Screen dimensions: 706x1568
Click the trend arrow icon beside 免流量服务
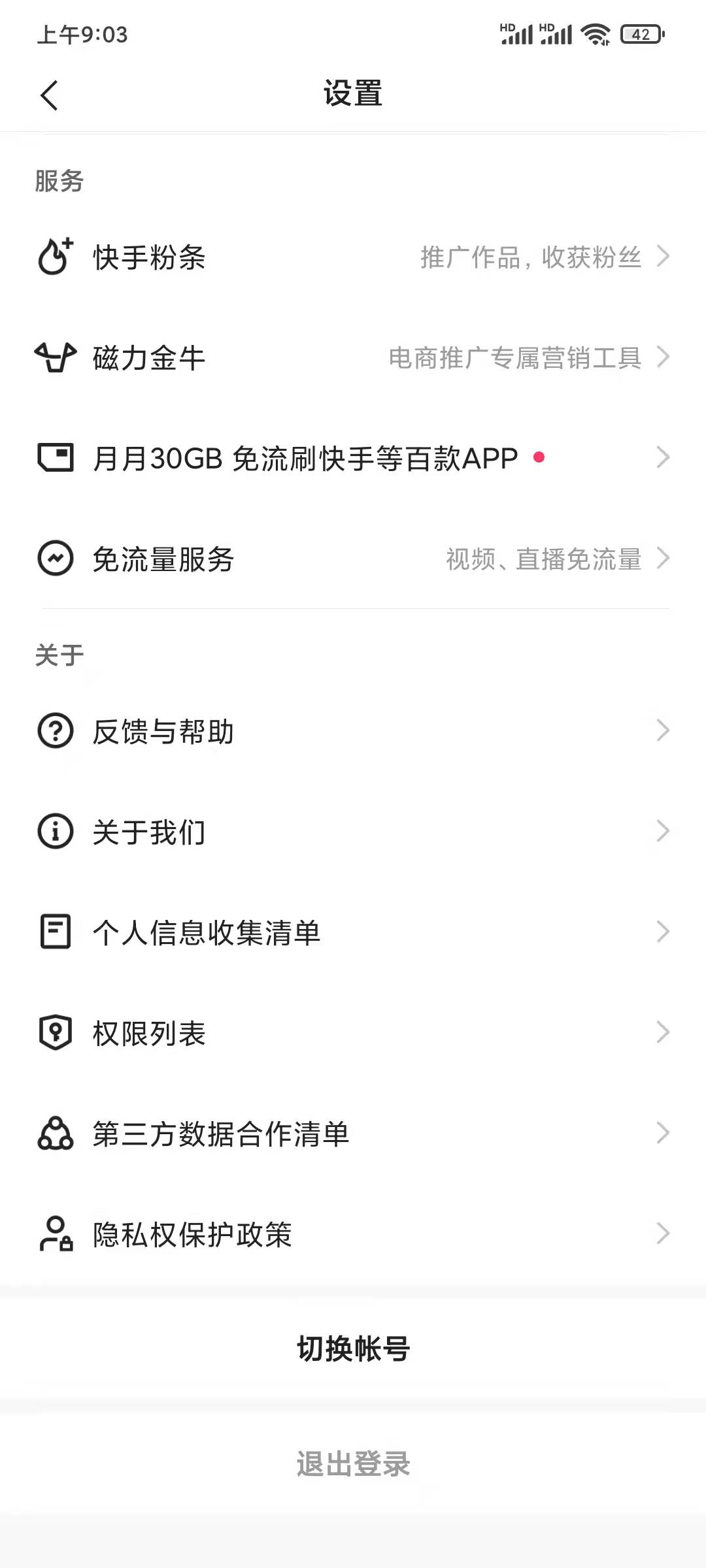pos(55,559)
